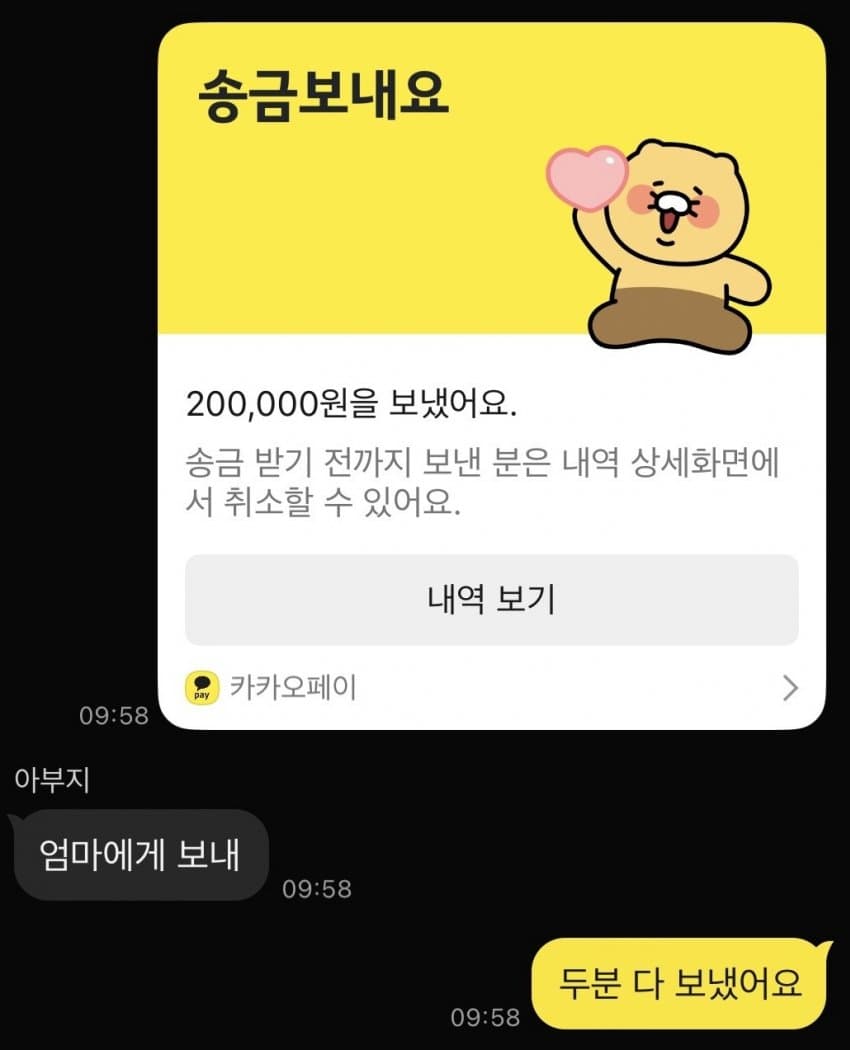The image size is (850, 1050).
Task: Open the 카카오페이 link row
Action: (x=491, y=688)
